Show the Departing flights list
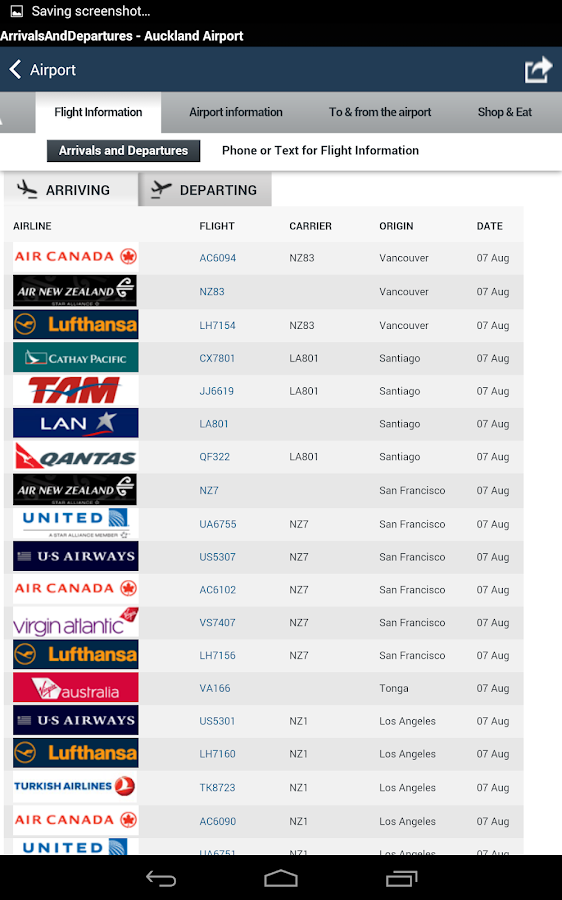The image size is (562, 900). 205,189
